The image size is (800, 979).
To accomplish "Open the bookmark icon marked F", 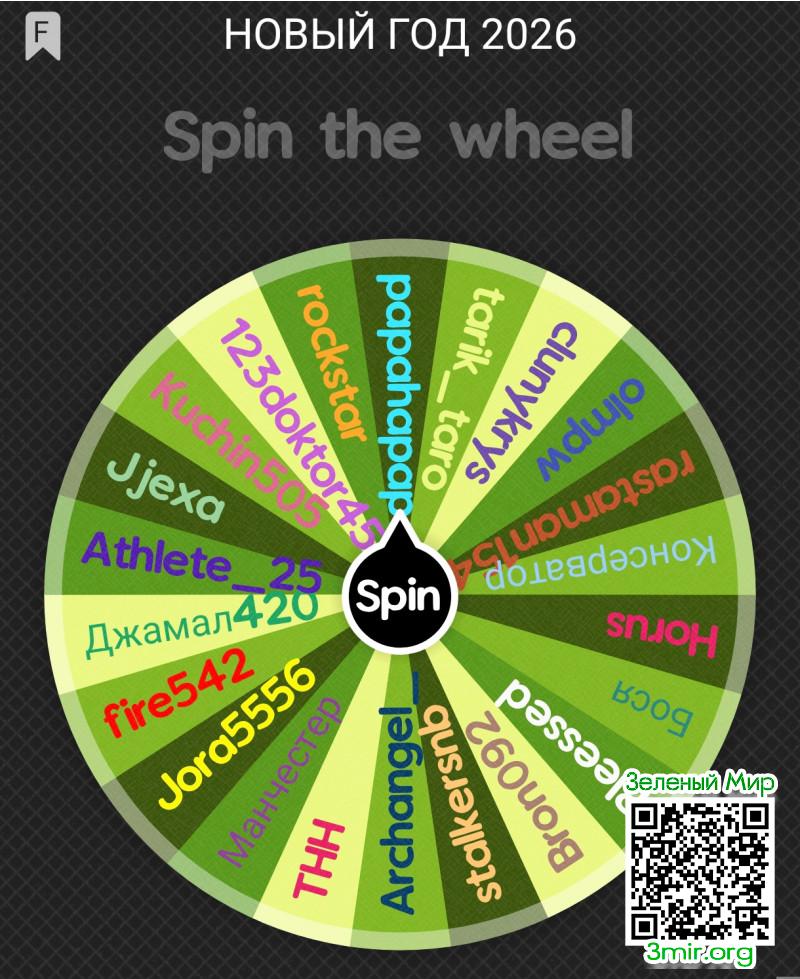I will tap(42, 35).
